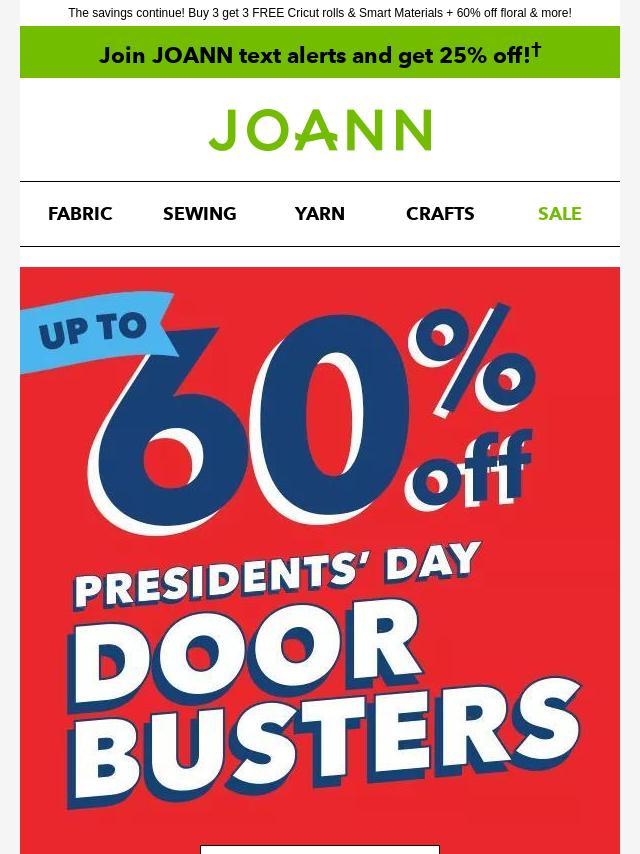Image resolution: width=640 pixels, height=854 pixels.
Task: Go to the SEWING section
Action: coord(200,213)
